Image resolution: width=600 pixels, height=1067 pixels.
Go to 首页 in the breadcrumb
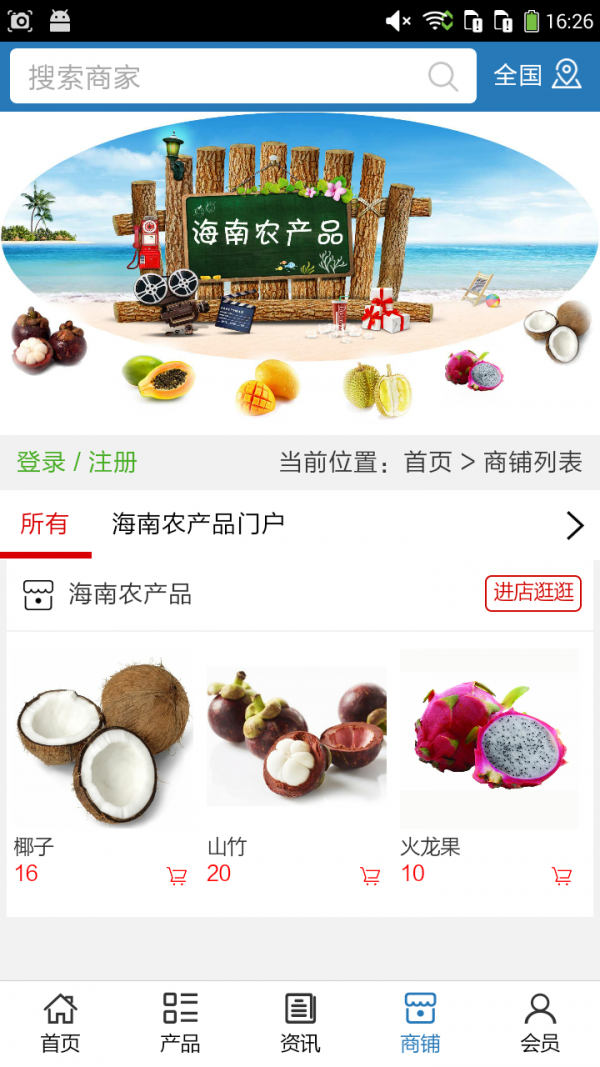click(428, 462)
